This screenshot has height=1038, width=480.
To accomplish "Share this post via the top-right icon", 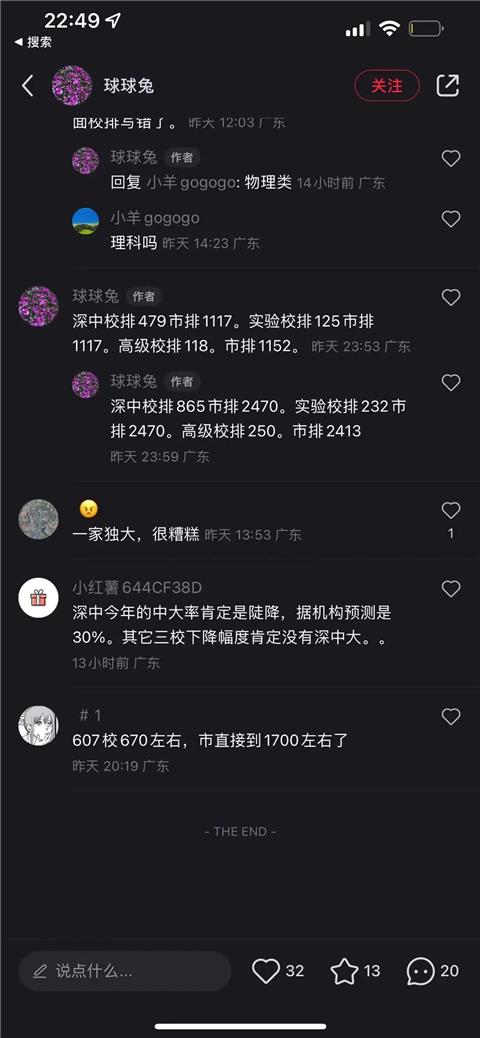I will (x=448, y=85).
